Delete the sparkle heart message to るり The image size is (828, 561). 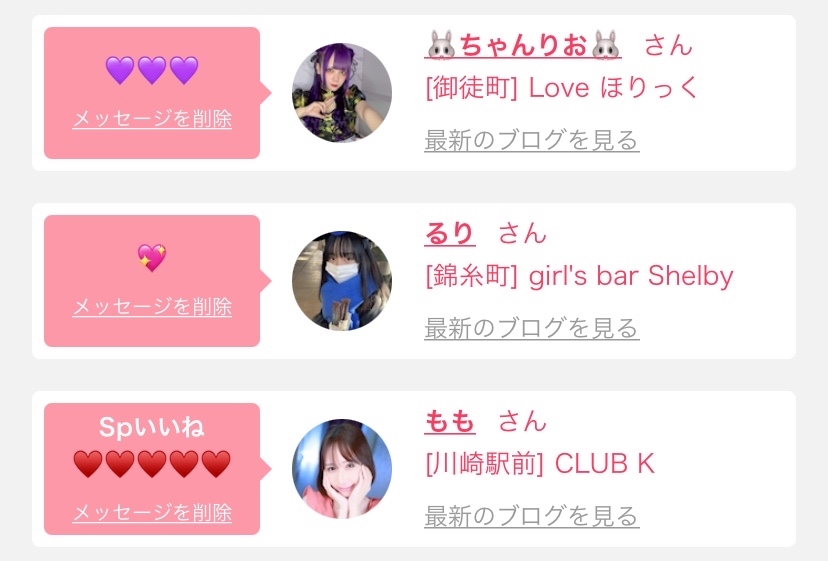152,307
